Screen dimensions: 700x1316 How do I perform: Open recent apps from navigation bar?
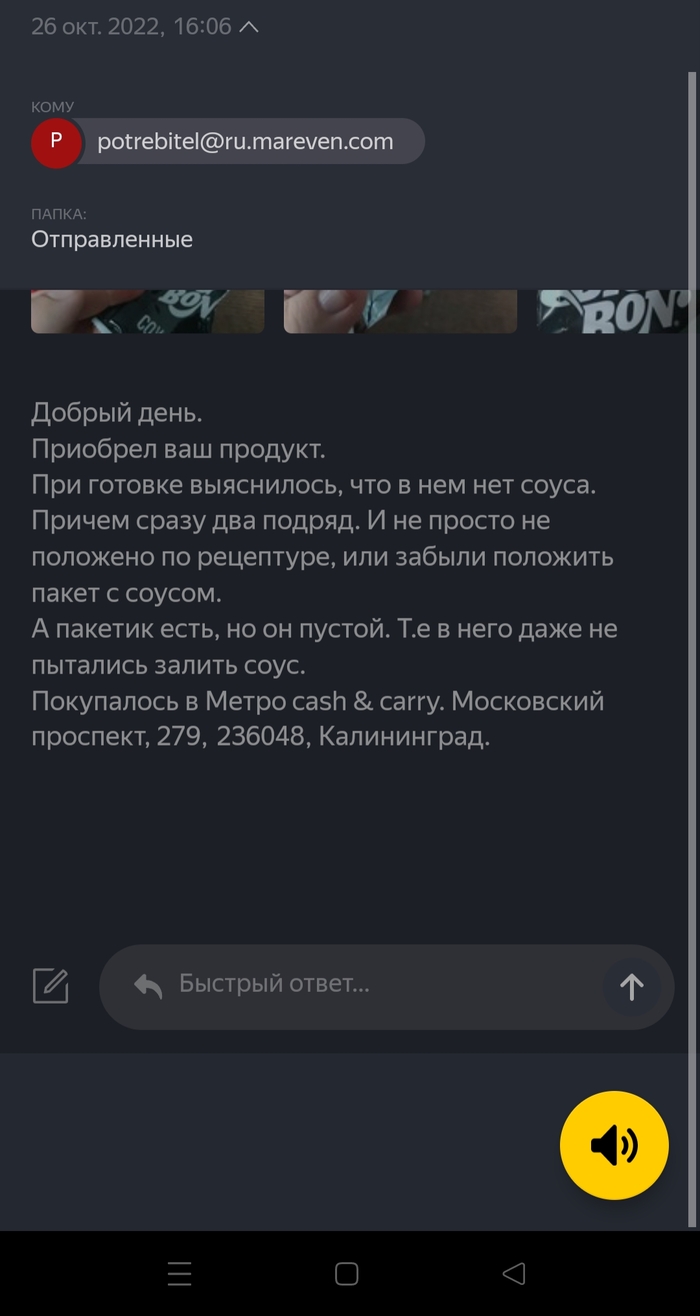(179, 1273)
